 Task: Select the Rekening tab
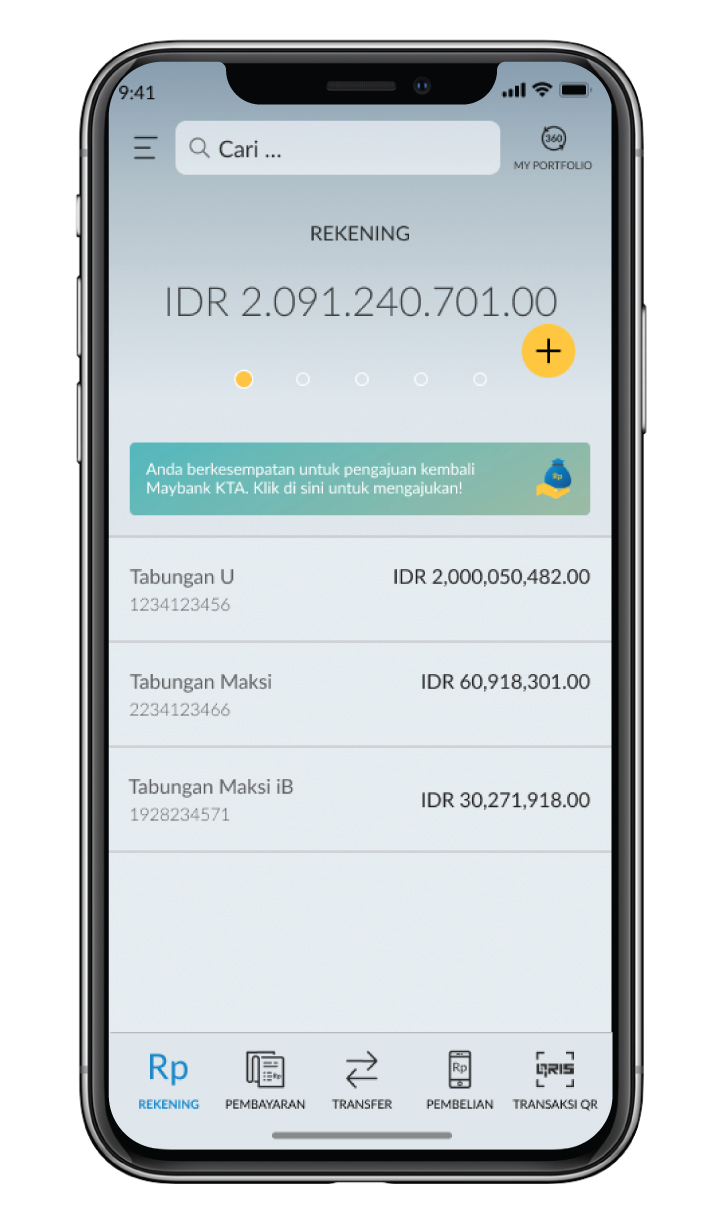coord(168,1080)
